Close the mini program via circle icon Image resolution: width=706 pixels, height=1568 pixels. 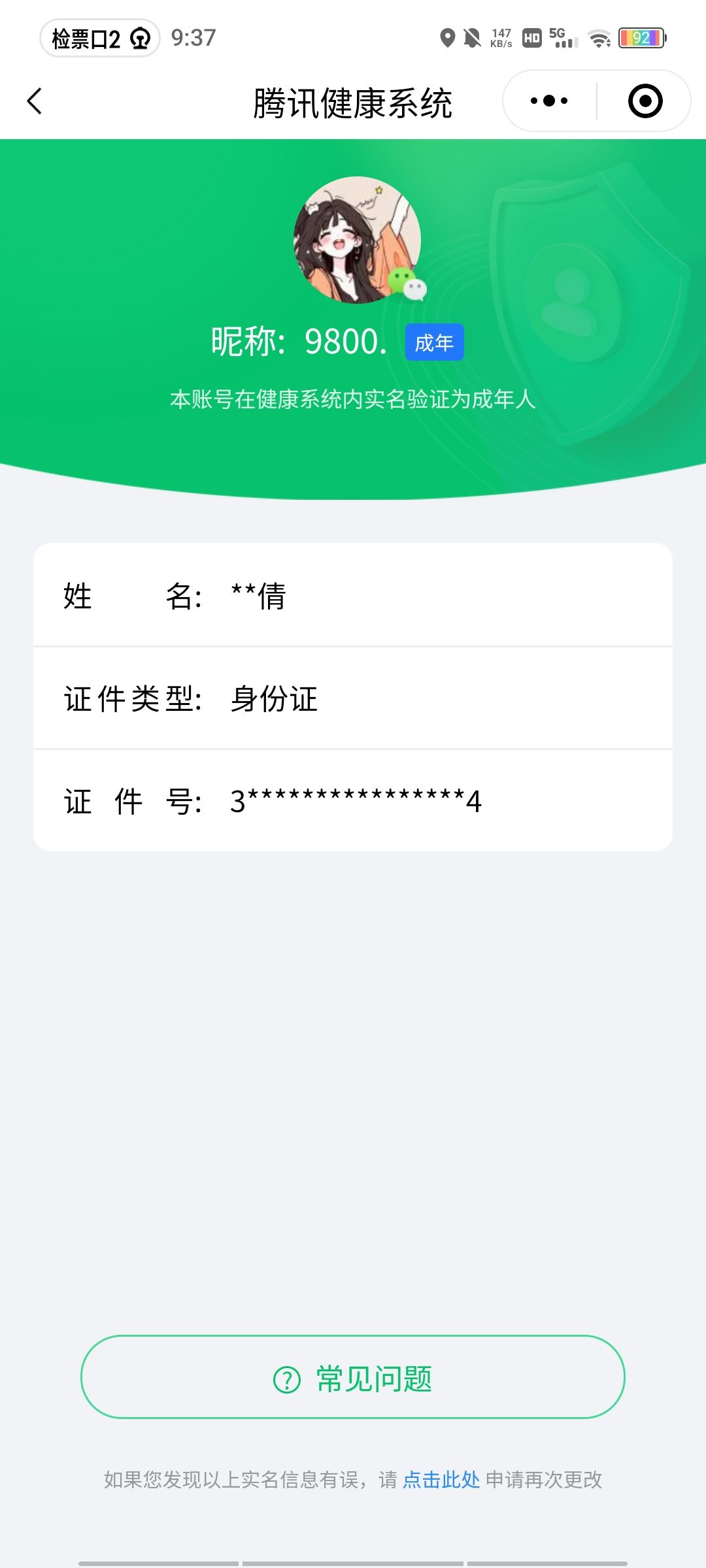[x=645, y=101]
